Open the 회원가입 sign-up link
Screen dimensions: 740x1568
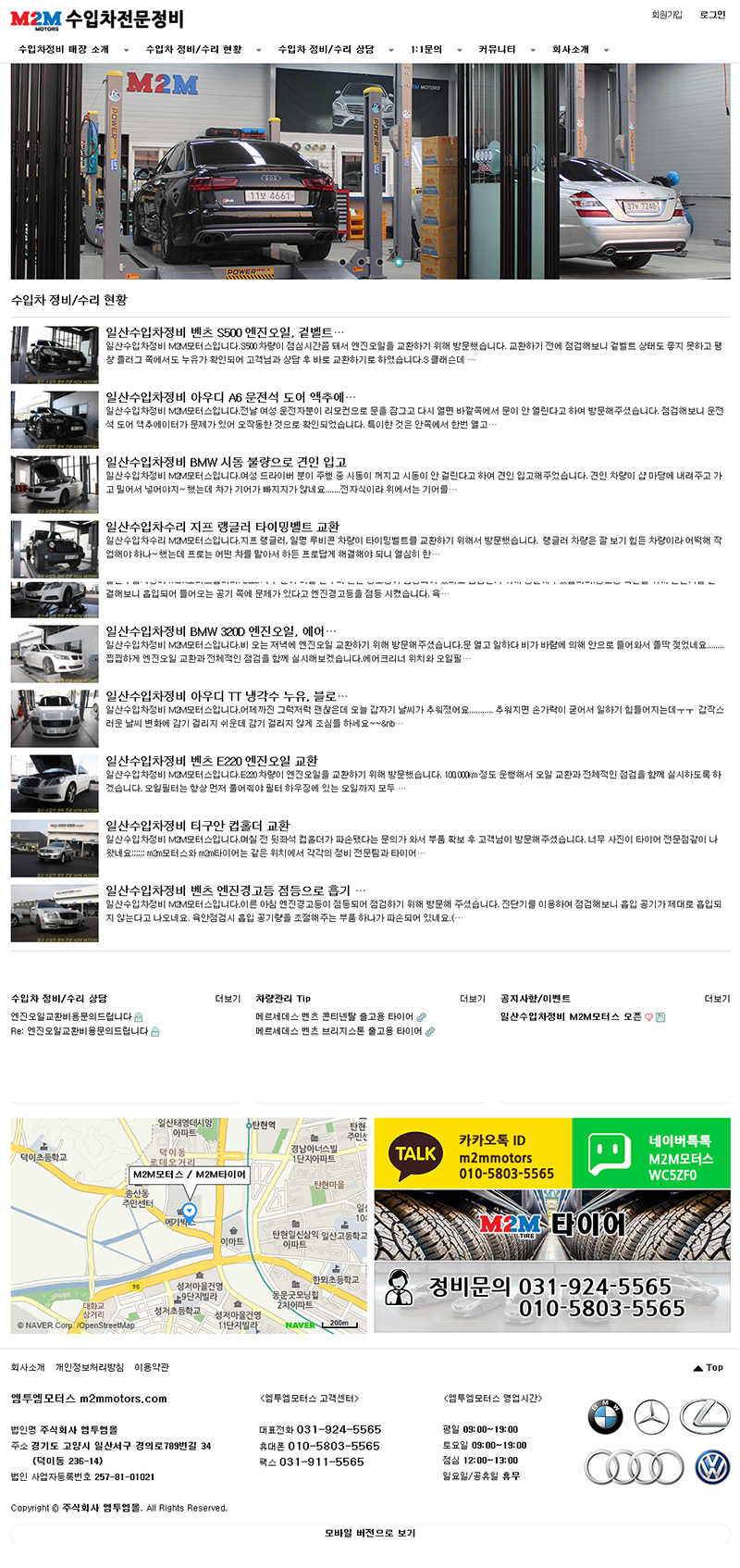(x=666, y=15)
